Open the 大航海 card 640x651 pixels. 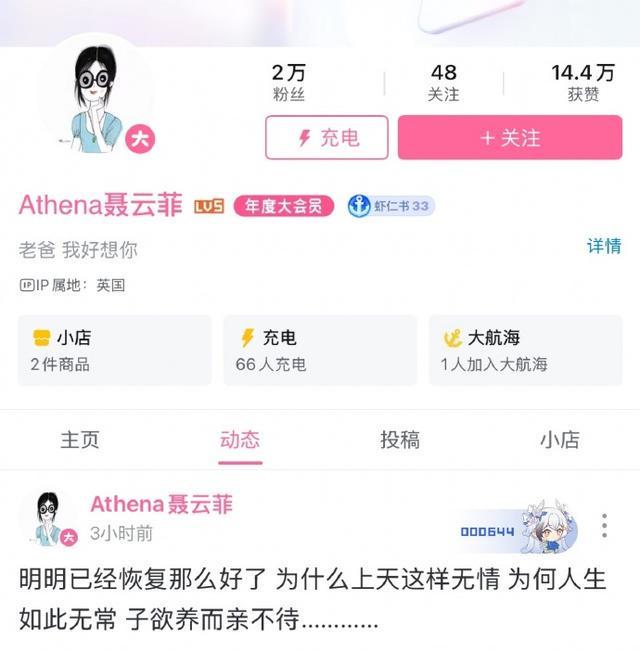click(x=525, y=350)
